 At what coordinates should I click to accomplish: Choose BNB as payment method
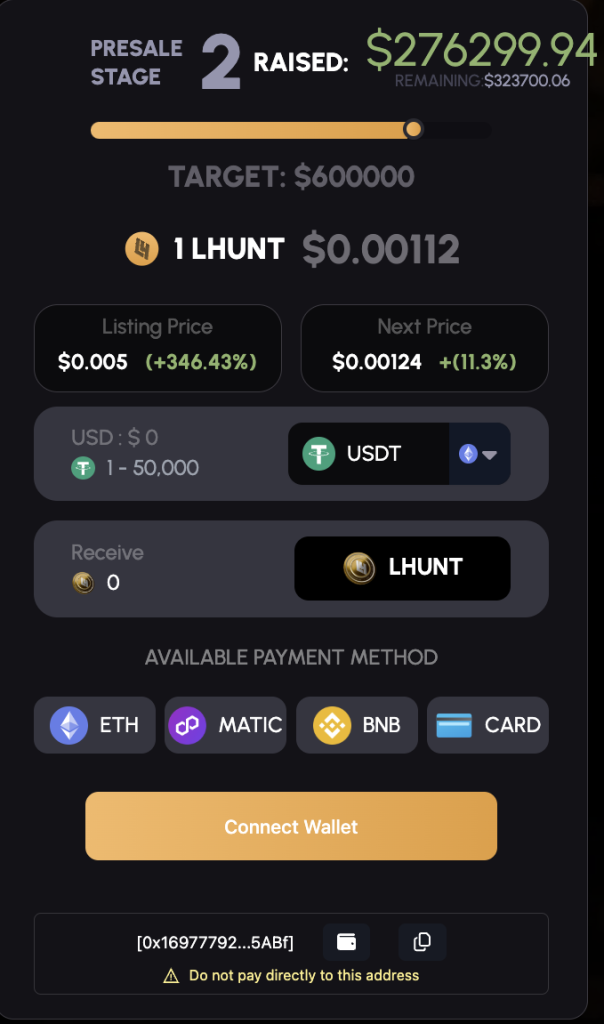[357, 725]
